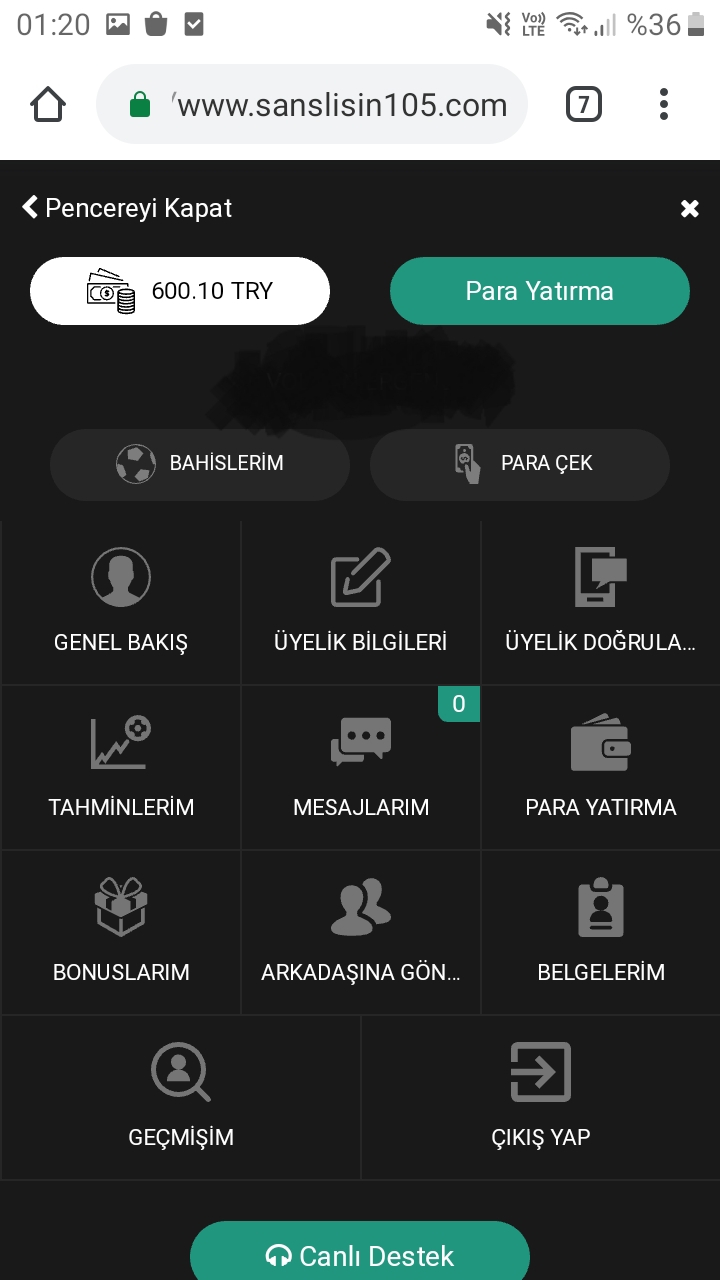Open Bahislerim
The image size is (720, 1280).
(x=200, y=464)
